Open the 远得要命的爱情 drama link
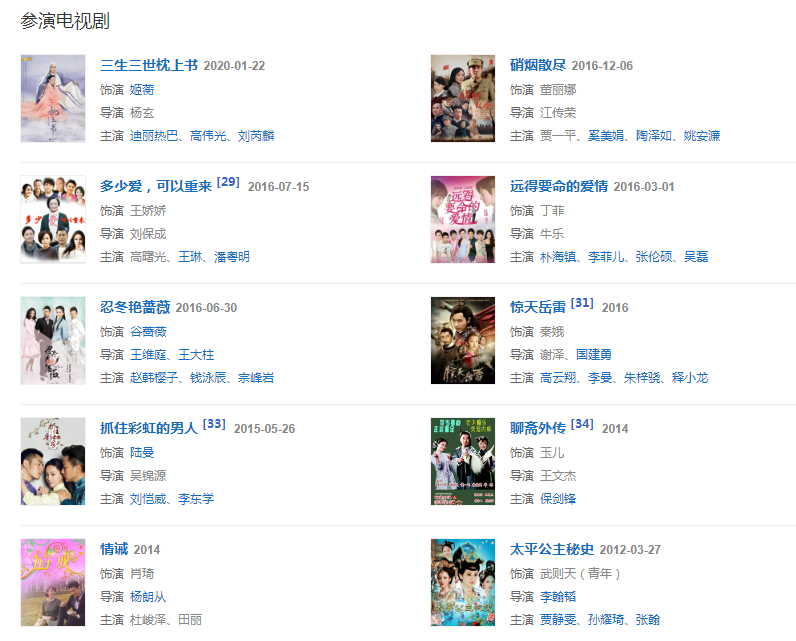 point(558,186)
